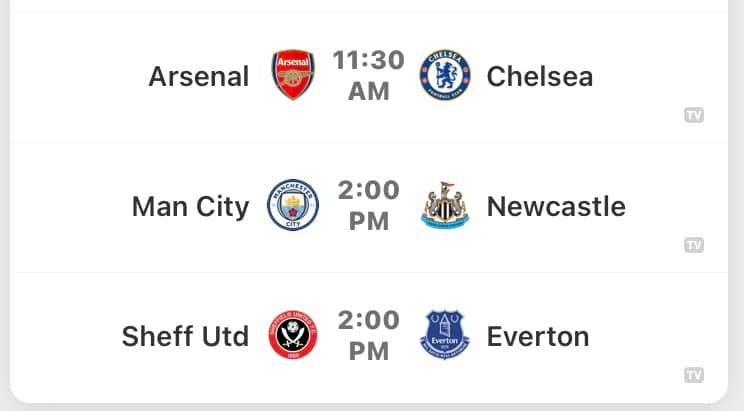Open the Sheff Utd vs Everton match
Viewport: 744px width, 411px height.
368,336
